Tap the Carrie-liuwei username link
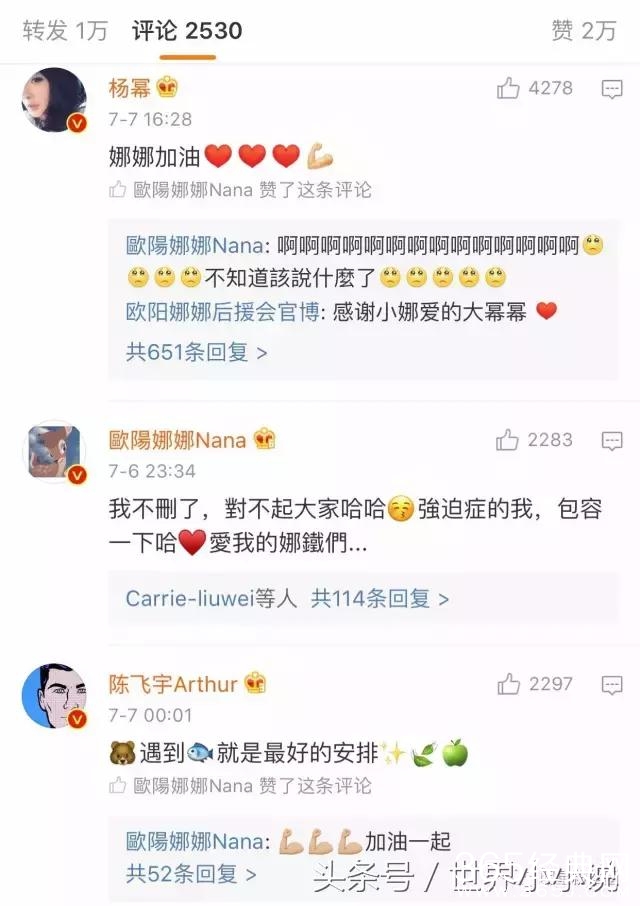The image size is (640, 906). [x=190, y=598]
